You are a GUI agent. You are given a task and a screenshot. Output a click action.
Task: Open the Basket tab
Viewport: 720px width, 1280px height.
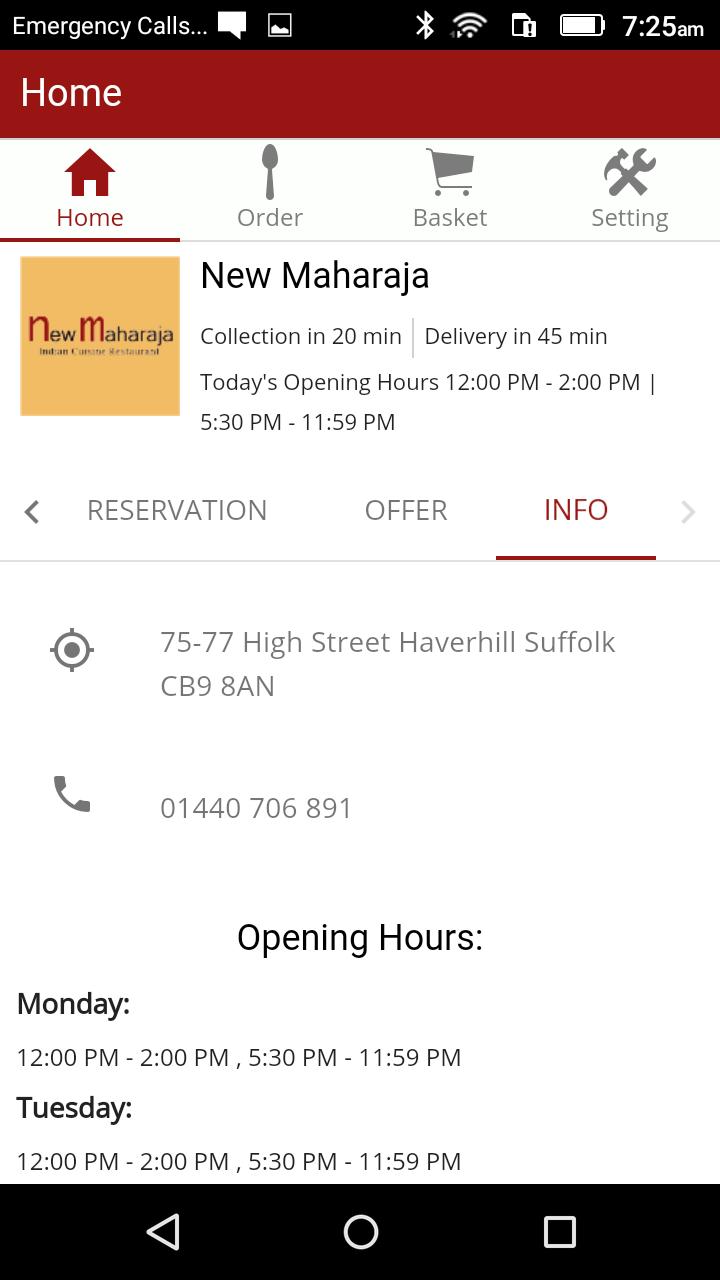(x=450, y=190)
